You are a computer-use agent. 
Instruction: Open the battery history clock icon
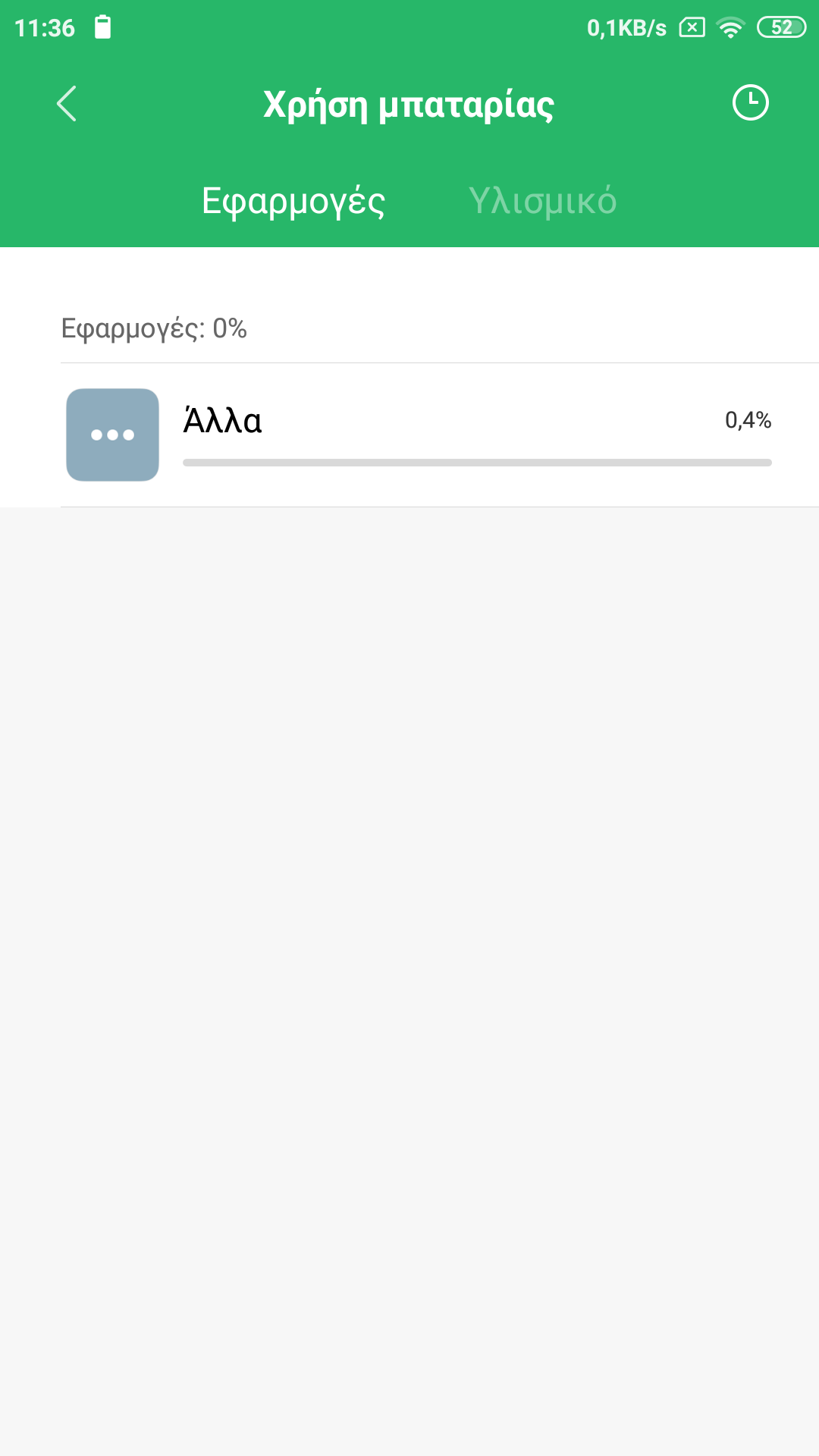click(750, 103)
